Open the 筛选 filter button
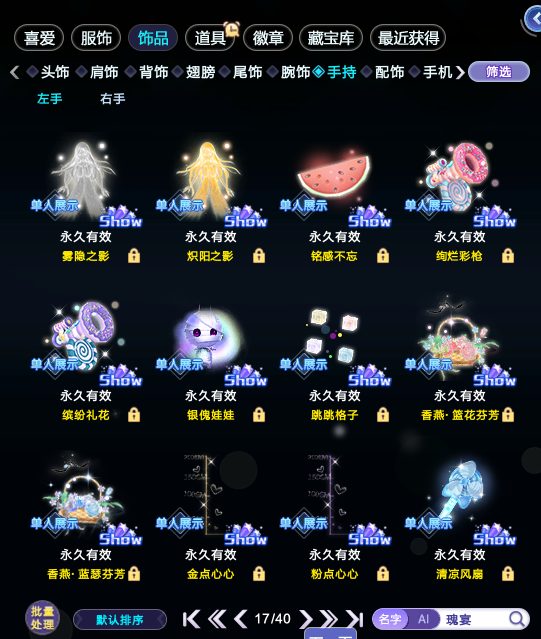The image size is (541, 639). [499, 72]
